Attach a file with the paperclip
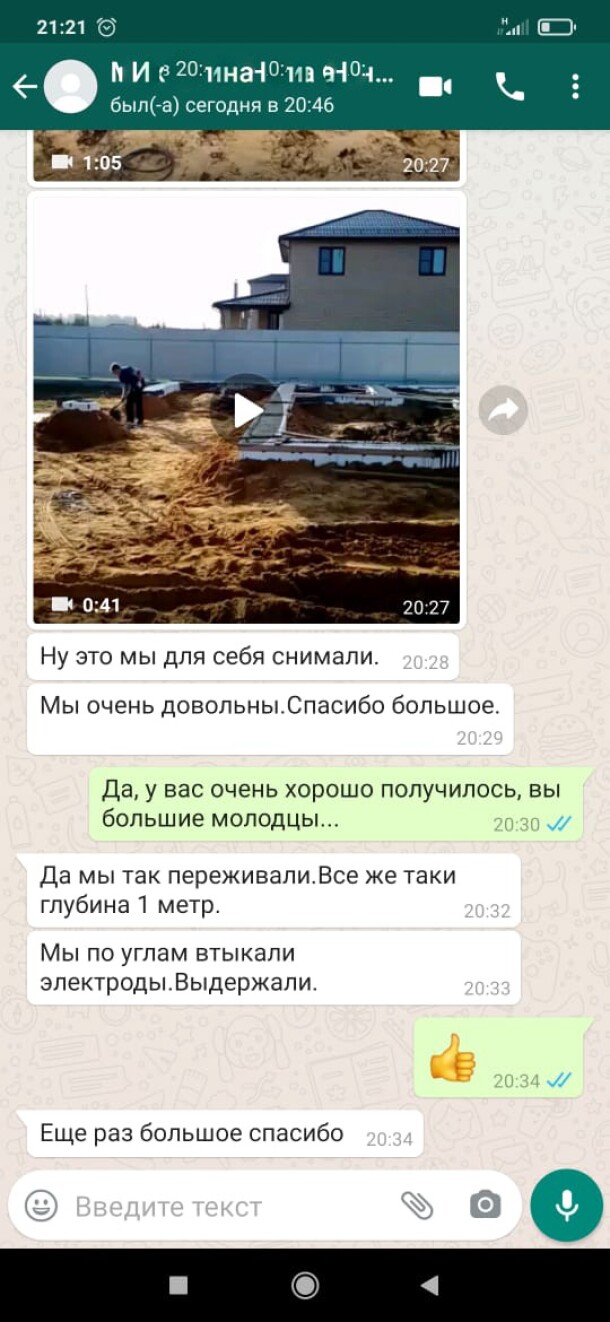The width and height of the screenshot is (610, 1322). (417, 1205)
